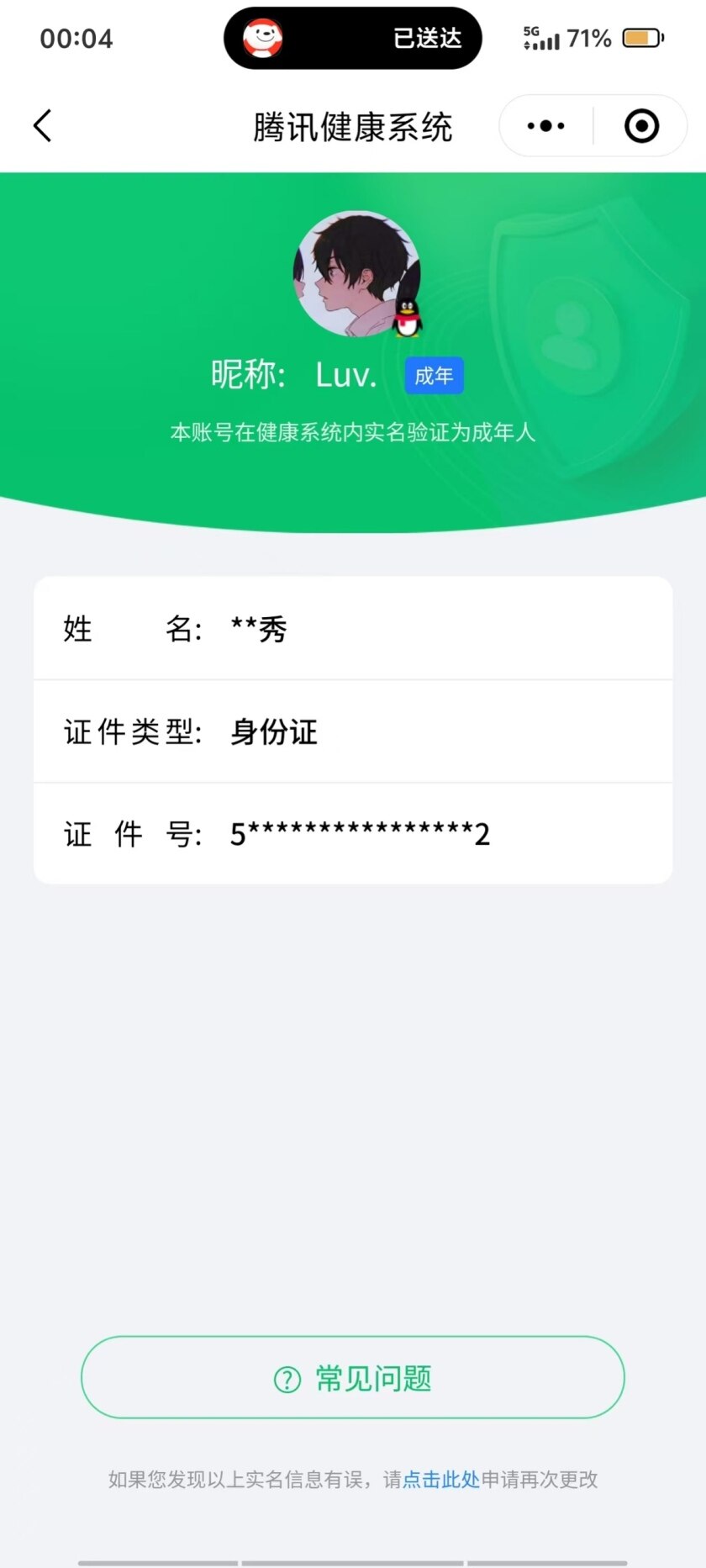Viewport: 706px width, 1568px height.
Task: Tap the back arrow to exit health system
Action: (44, 124)
